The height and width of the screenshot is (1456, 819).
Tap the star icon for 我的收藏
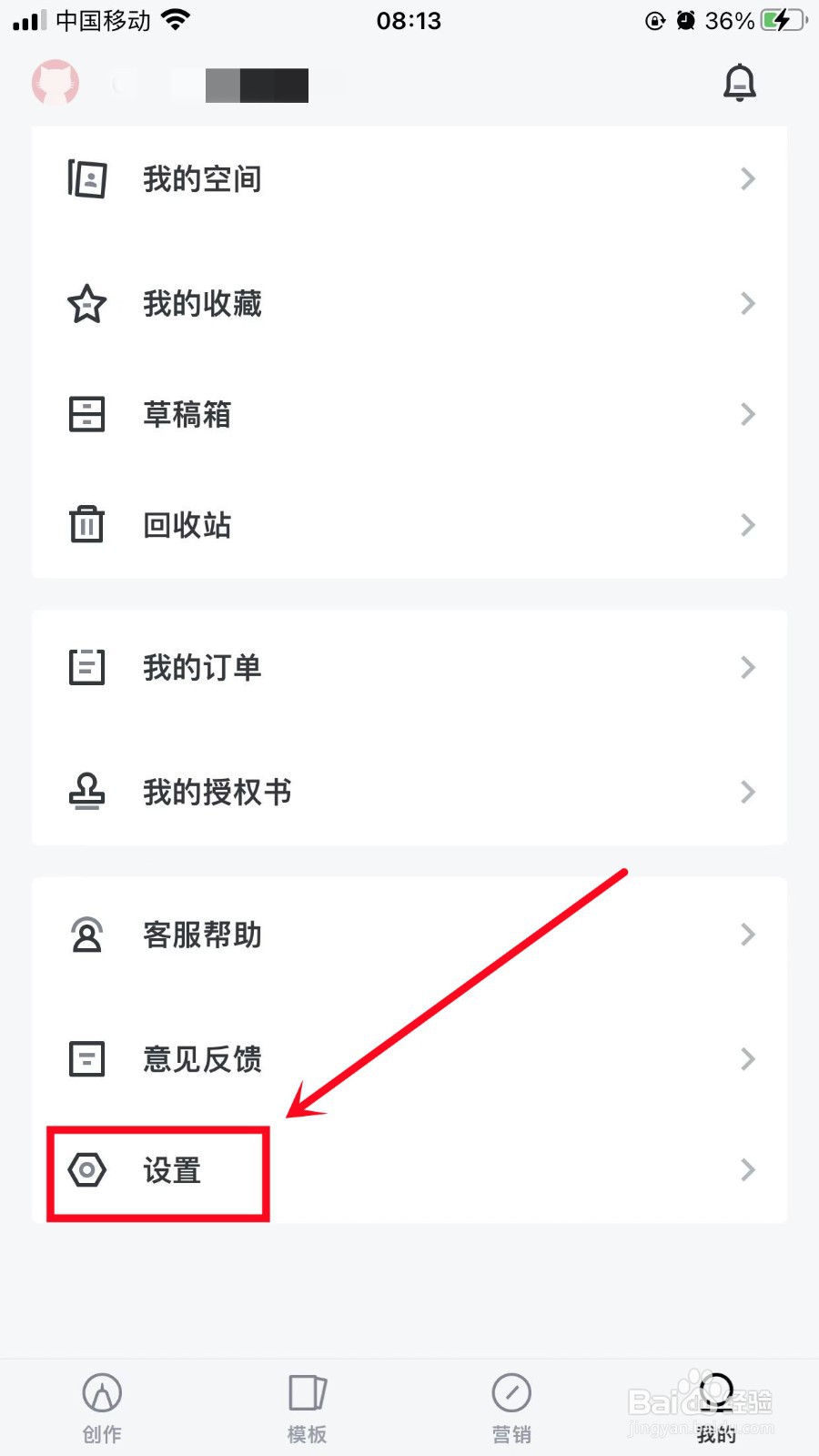[86, 304]
